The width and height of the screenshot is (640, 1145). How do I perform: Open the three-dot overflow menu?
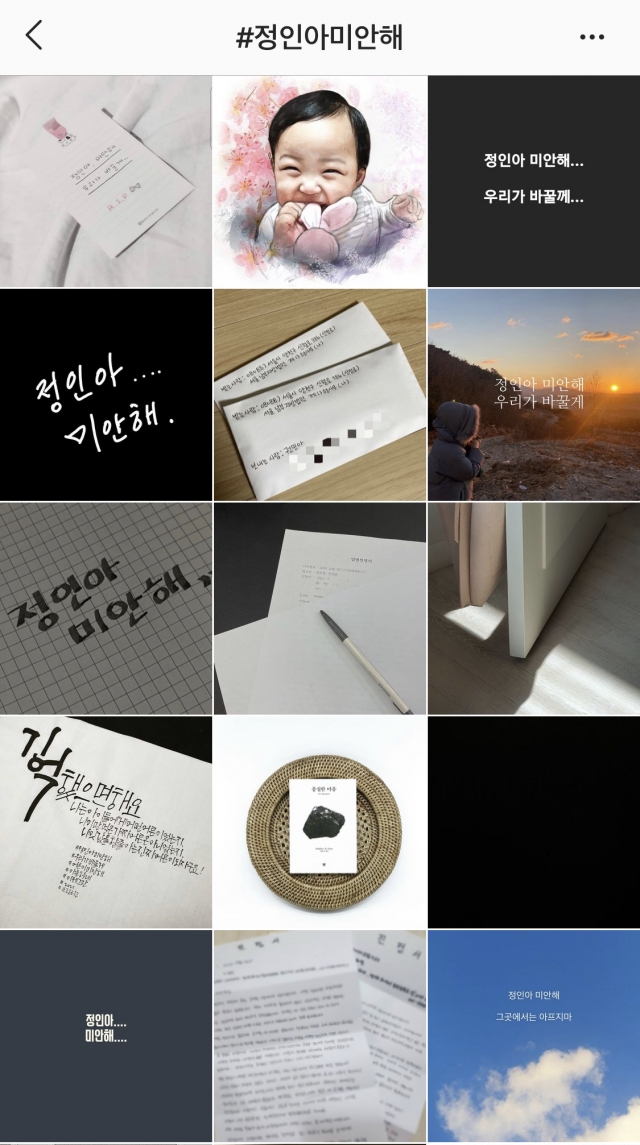(592, 37)
